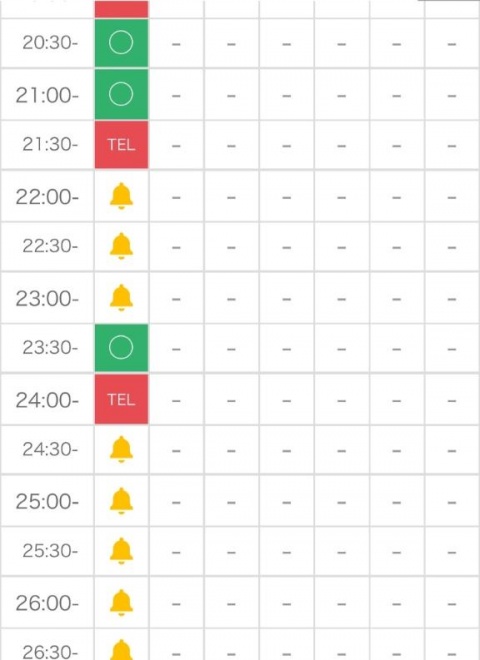The width and height of the screenshot is (480, 660).
Task: Set a notification bell for 22:00
Action: click(121, 196)
